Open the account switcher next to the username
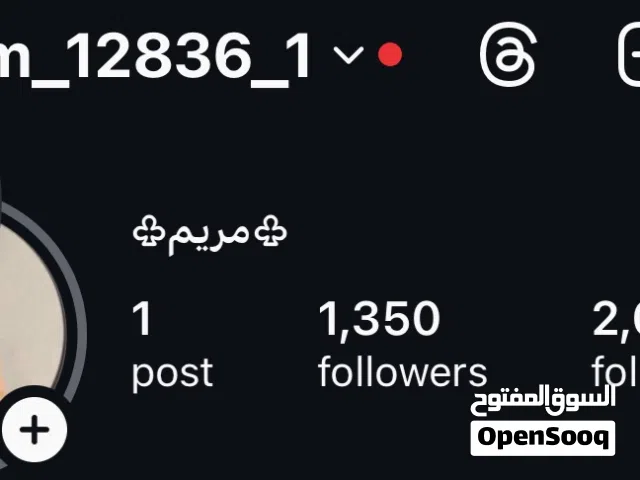 pos(348,55)
